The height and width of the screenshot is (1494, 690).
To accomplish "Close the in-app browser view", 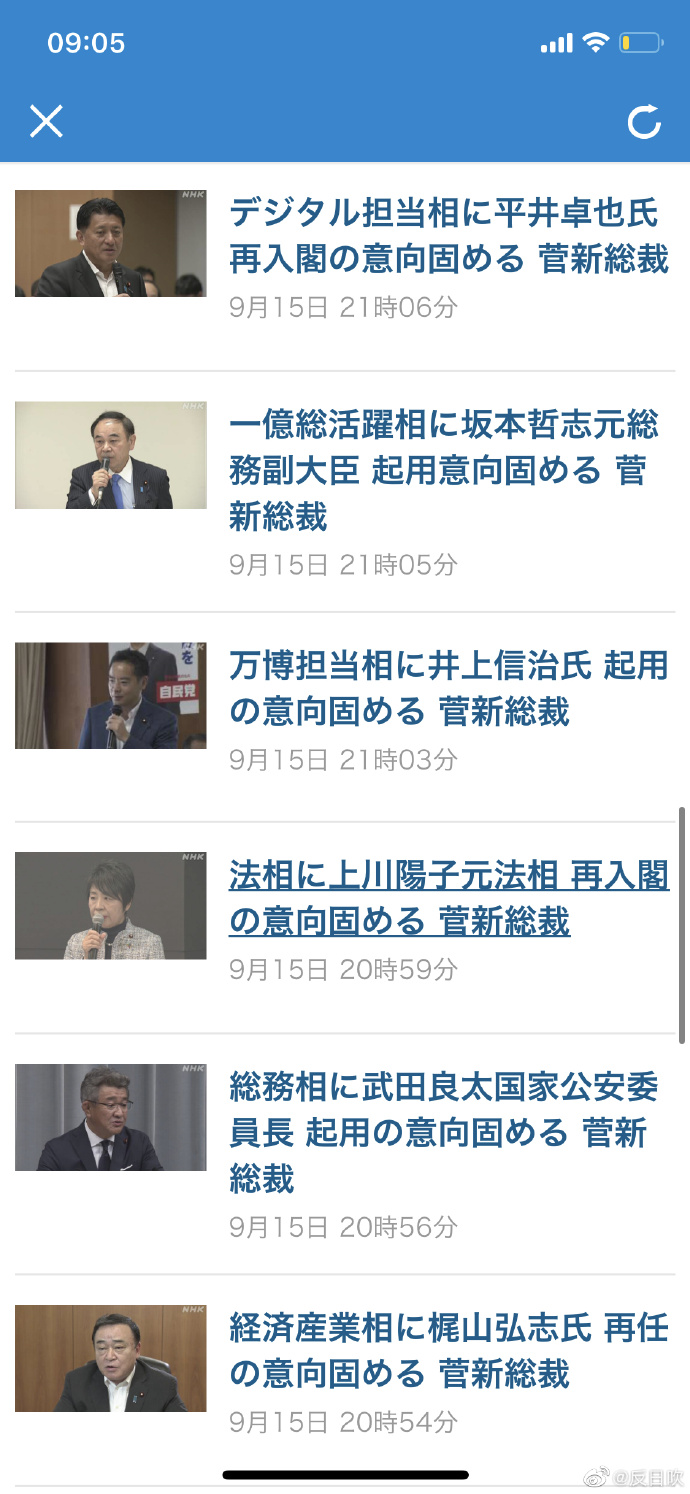I will [46, 121].
